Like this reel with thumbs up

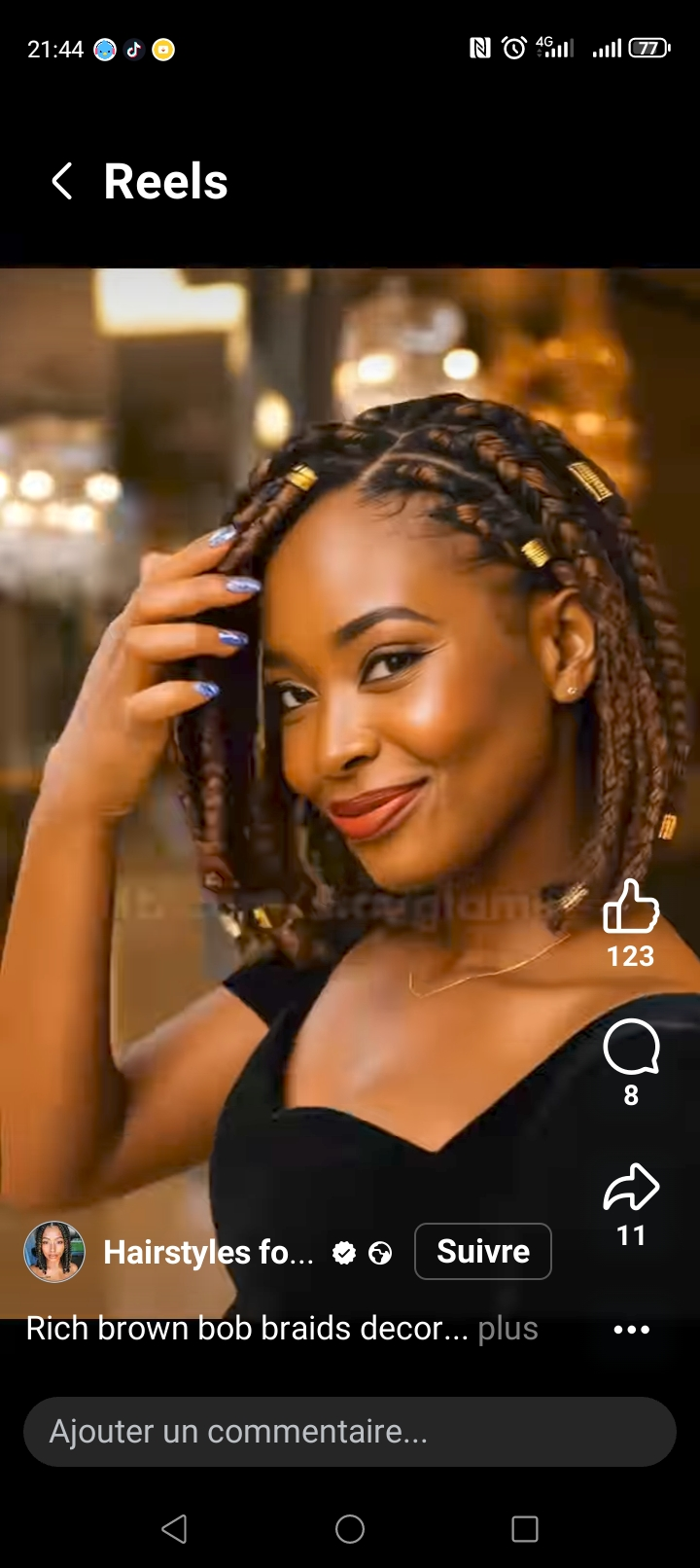pos(631,907)
